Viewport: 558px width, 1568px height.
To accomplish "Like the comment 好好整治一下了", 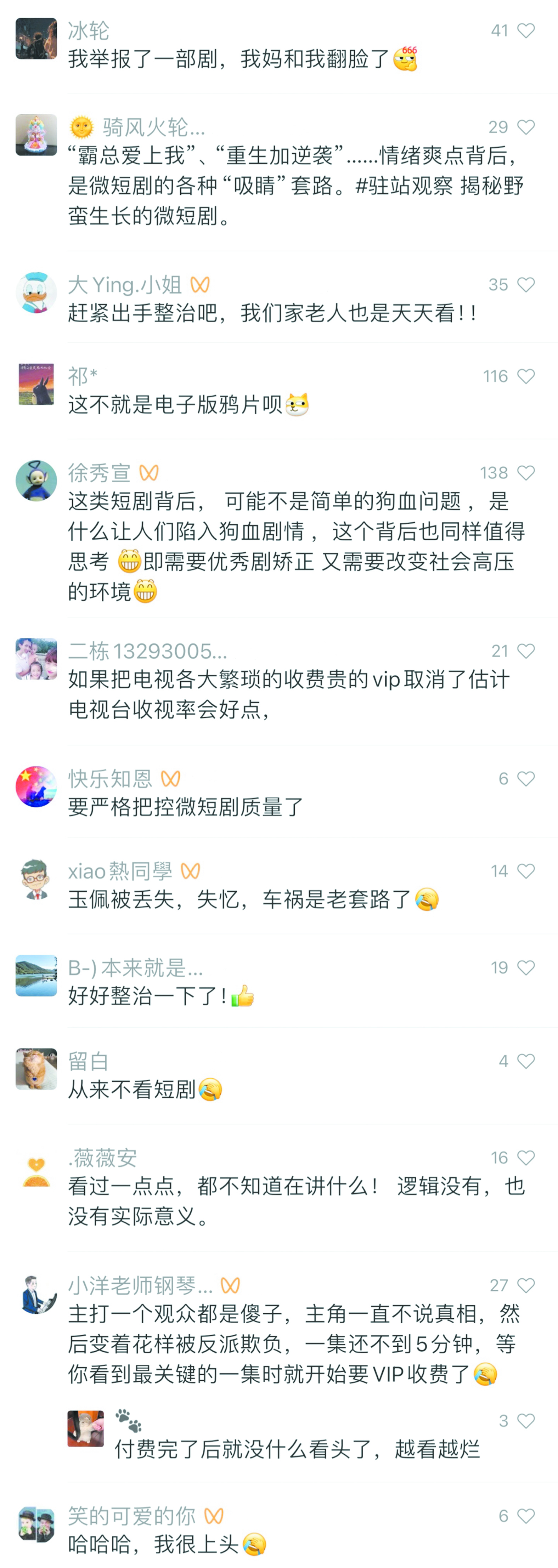I will (x=525, y=968).
